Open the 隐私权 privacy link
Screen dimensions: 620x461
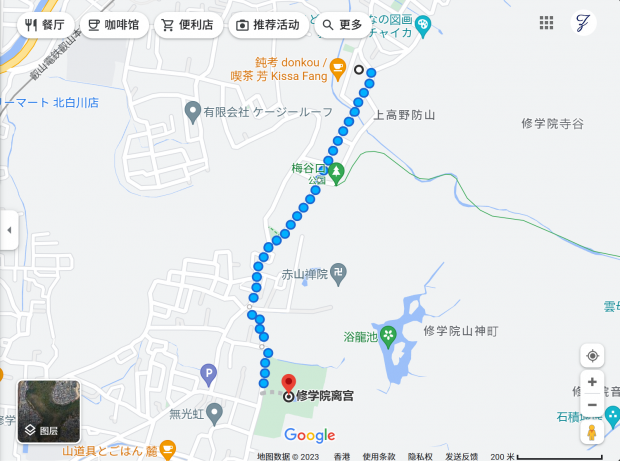click(x=420, y=456)
